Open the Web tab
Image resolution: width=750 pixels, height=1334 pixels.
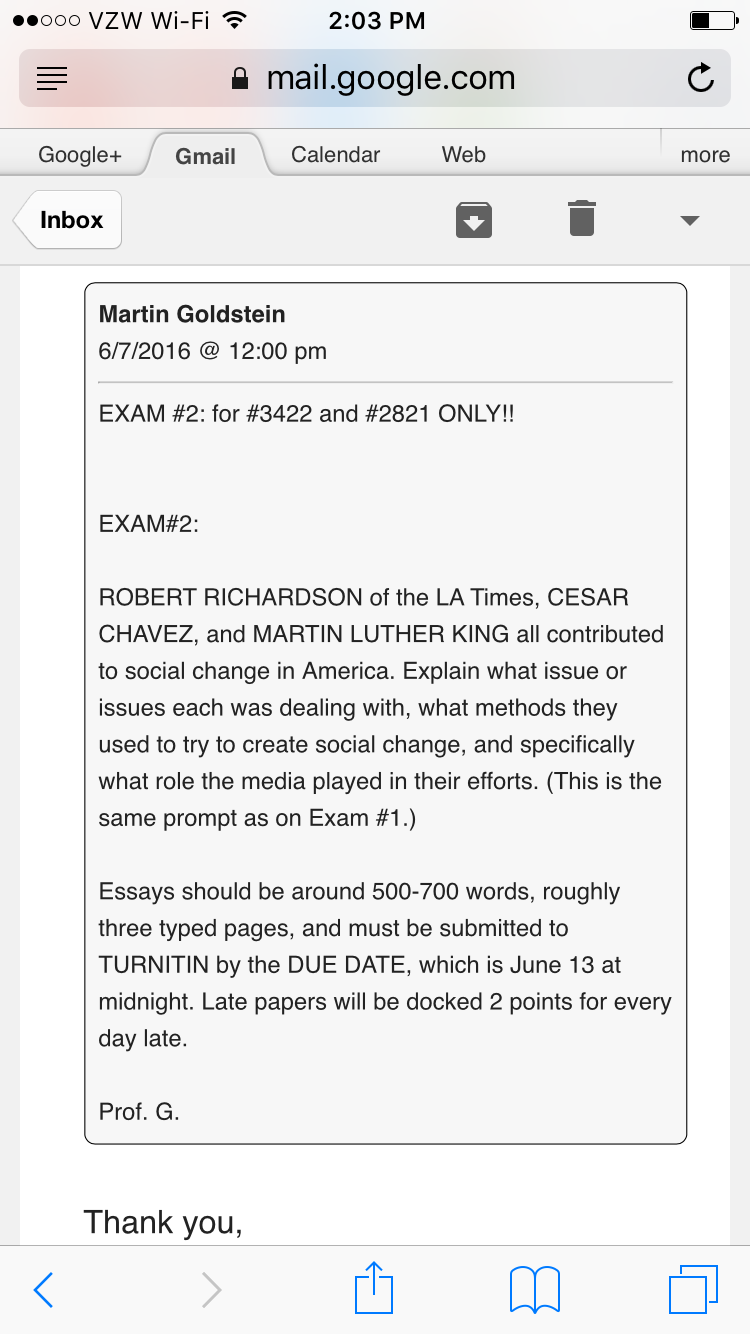464,154
